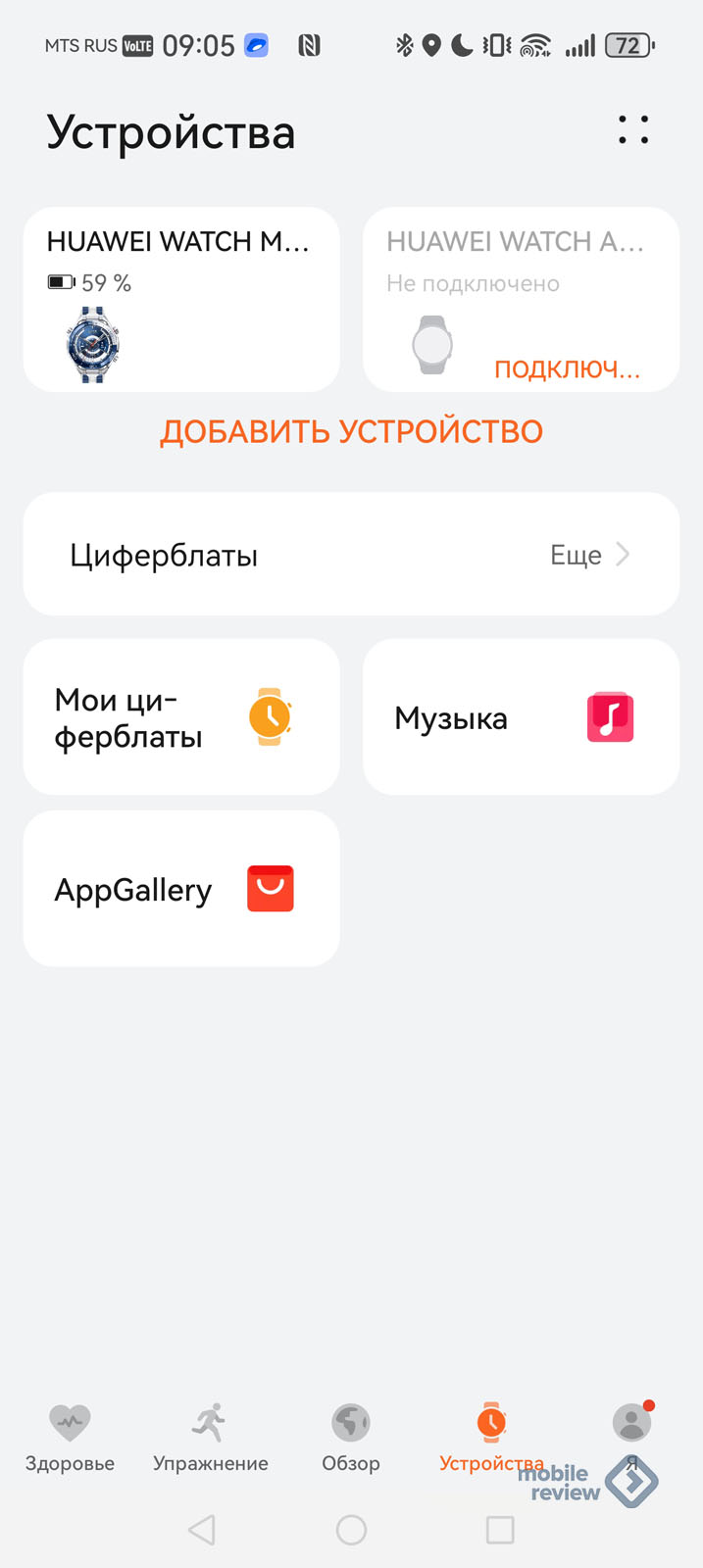Open the four-dot overflow menu
The height and width of the screenshot is (1568, 703).
click(x=633, y=130)
